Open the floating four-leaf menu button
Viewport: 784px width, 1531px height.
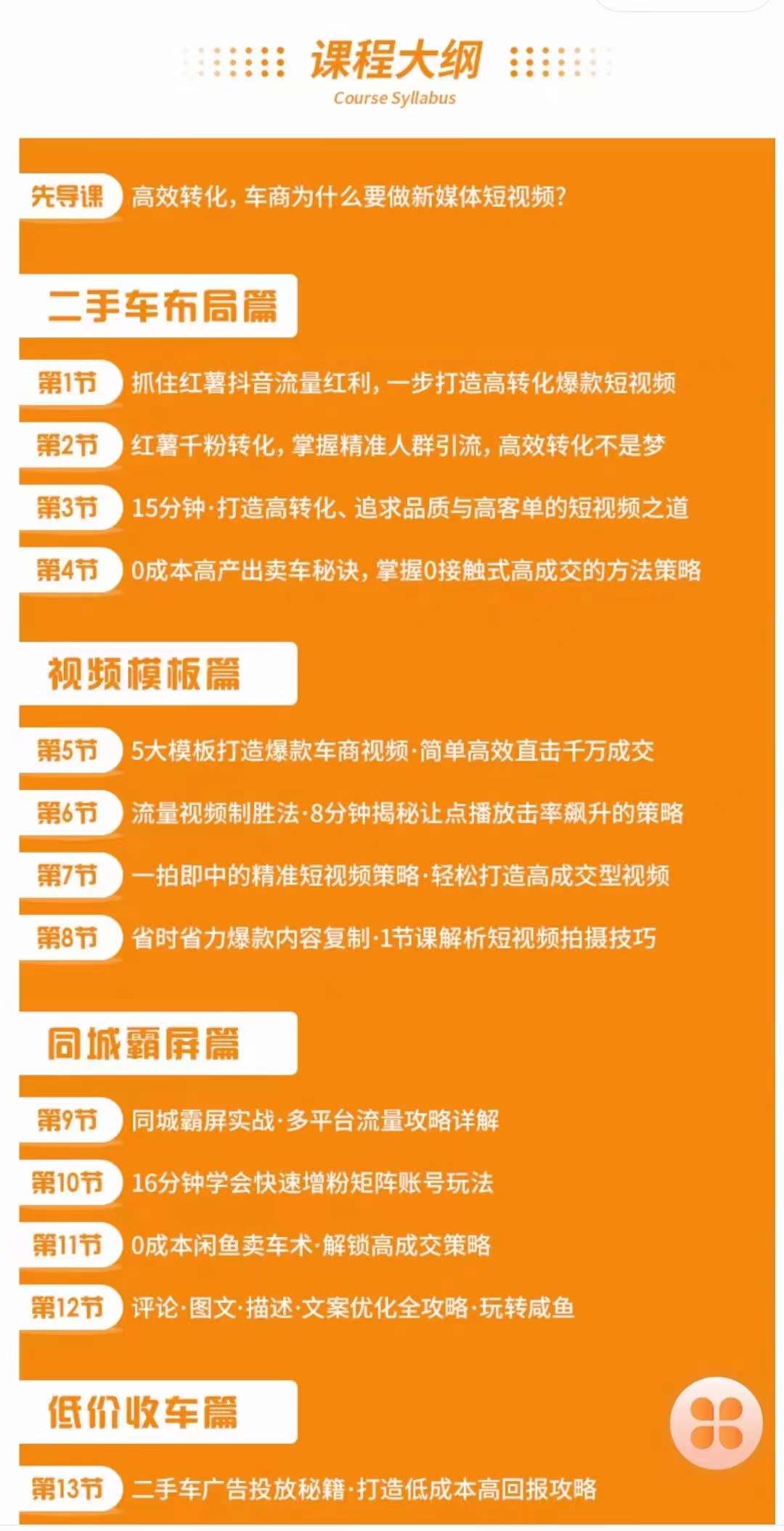coord(716,1423)
